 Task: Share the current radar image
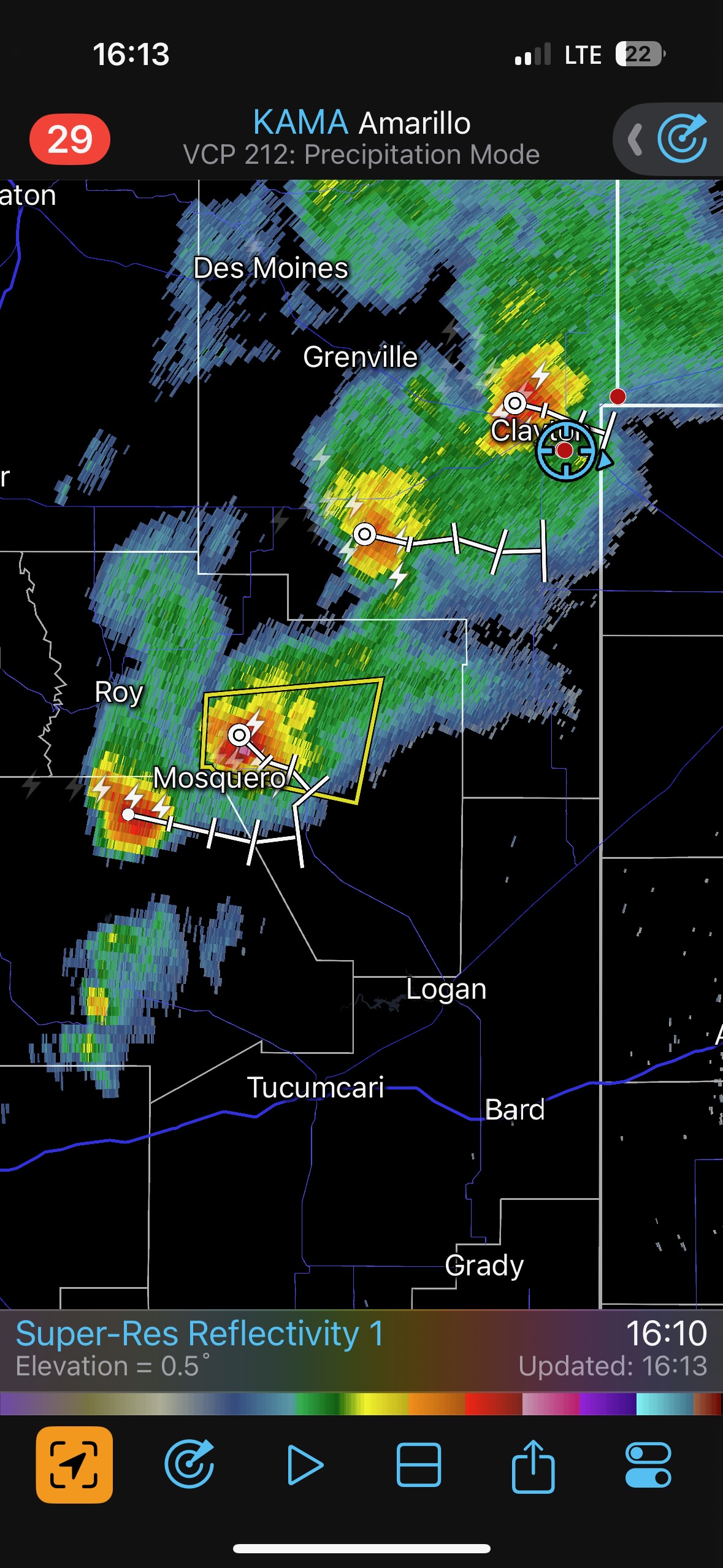click(x=533, y=1464)
